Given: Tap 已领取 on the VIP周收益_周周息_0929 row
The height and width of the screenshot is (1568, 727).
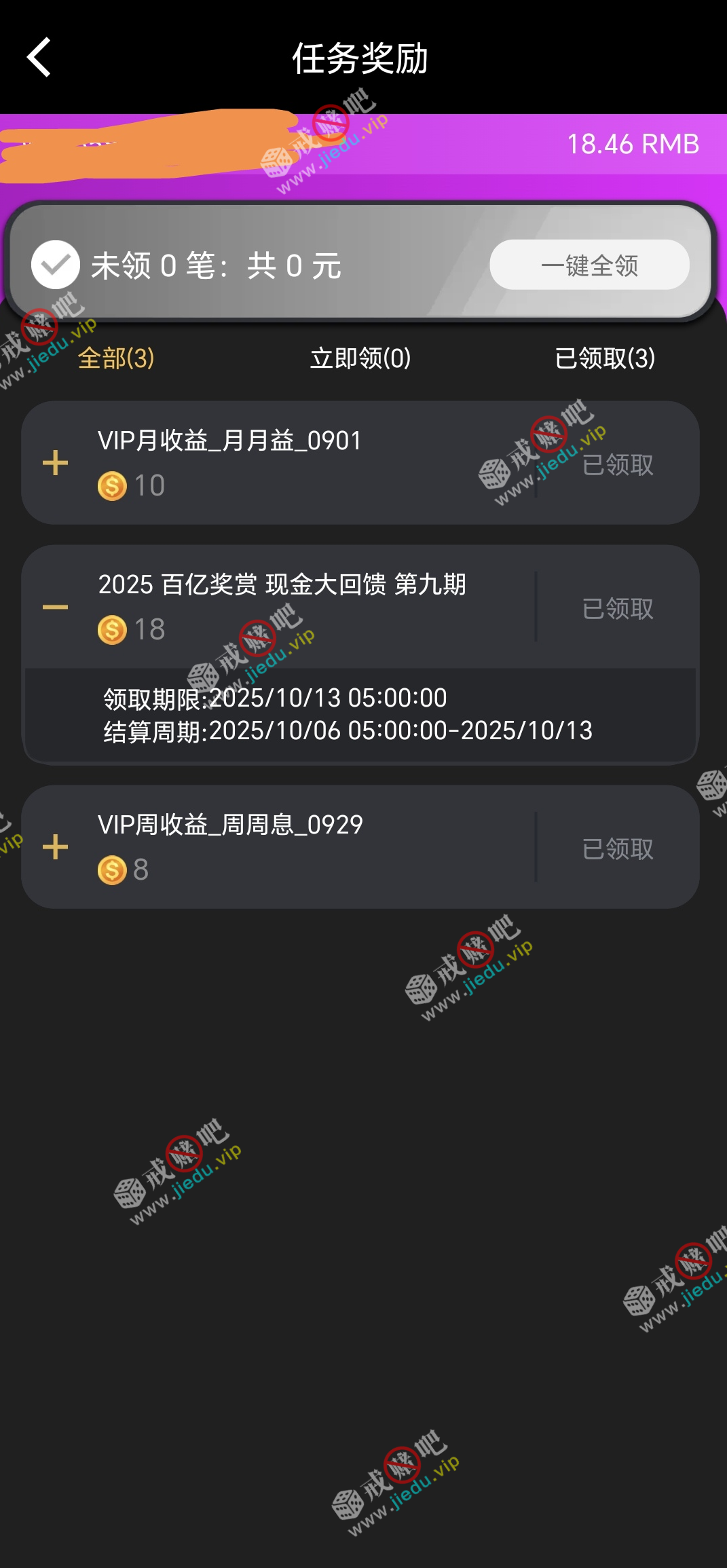Looking at the screenshot, I should pos(618,849).
